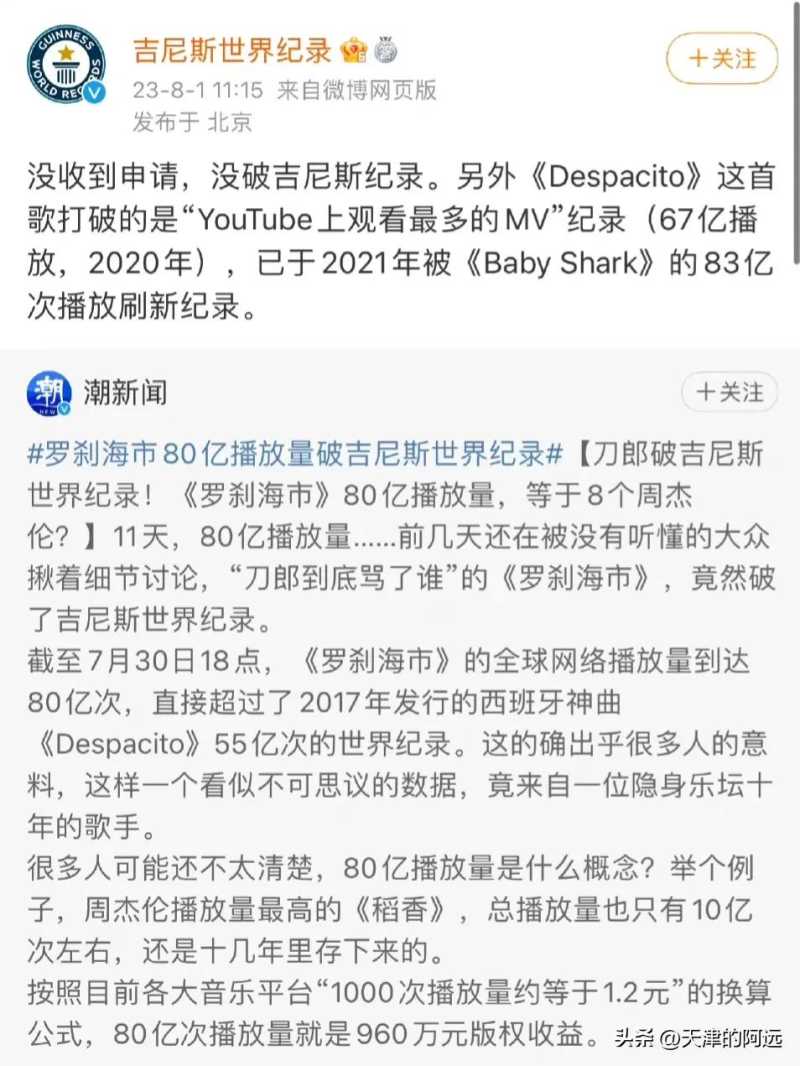
Task: Open the 潮新闻 username profile
Action: click(126, 393)
